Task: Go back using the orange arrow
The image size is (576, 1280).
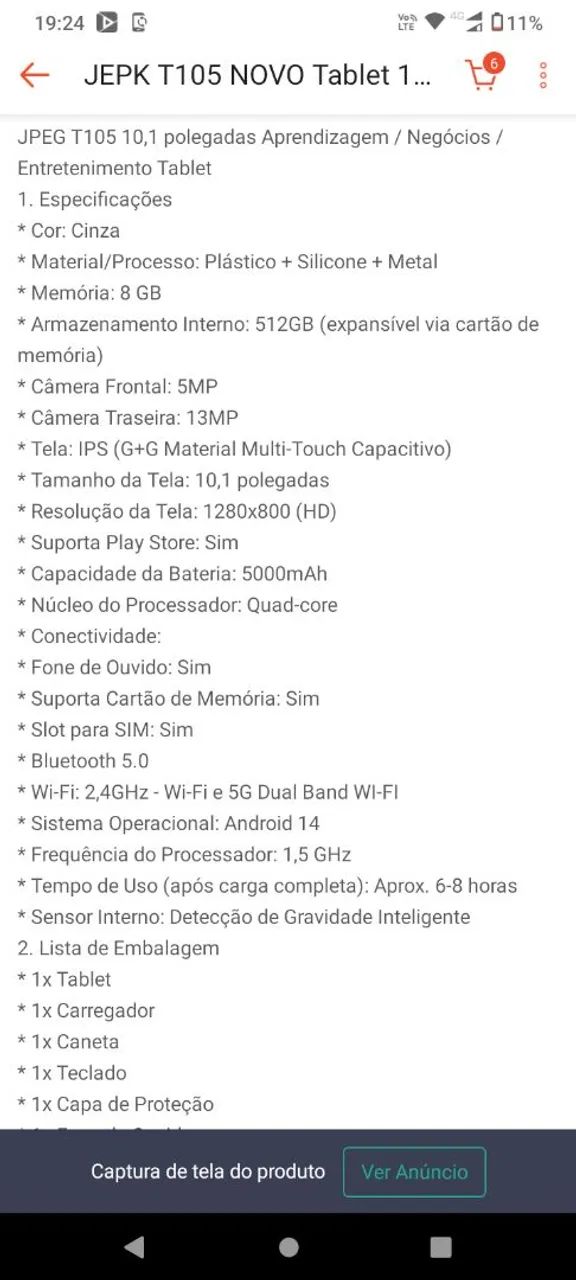Action: (x=34, y=75)
